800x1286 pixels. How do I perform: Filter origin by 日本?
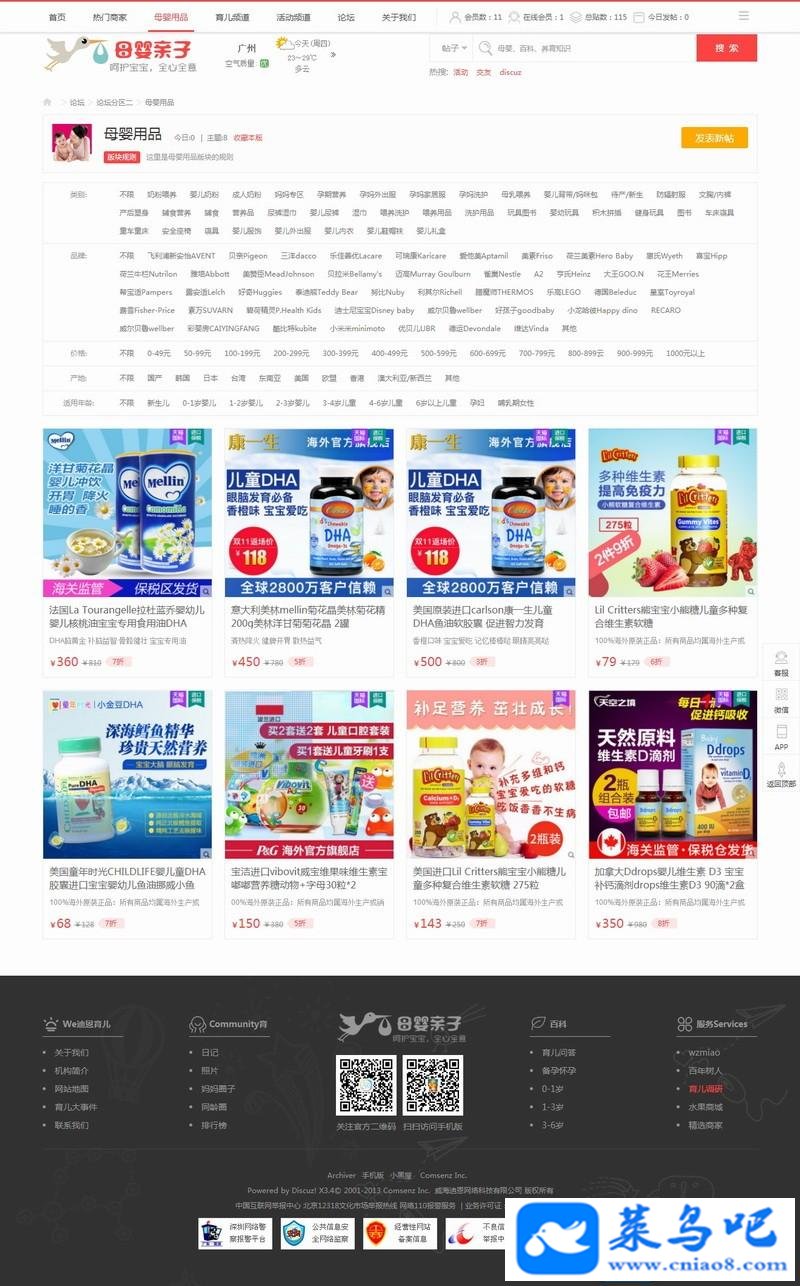(210, 378)
